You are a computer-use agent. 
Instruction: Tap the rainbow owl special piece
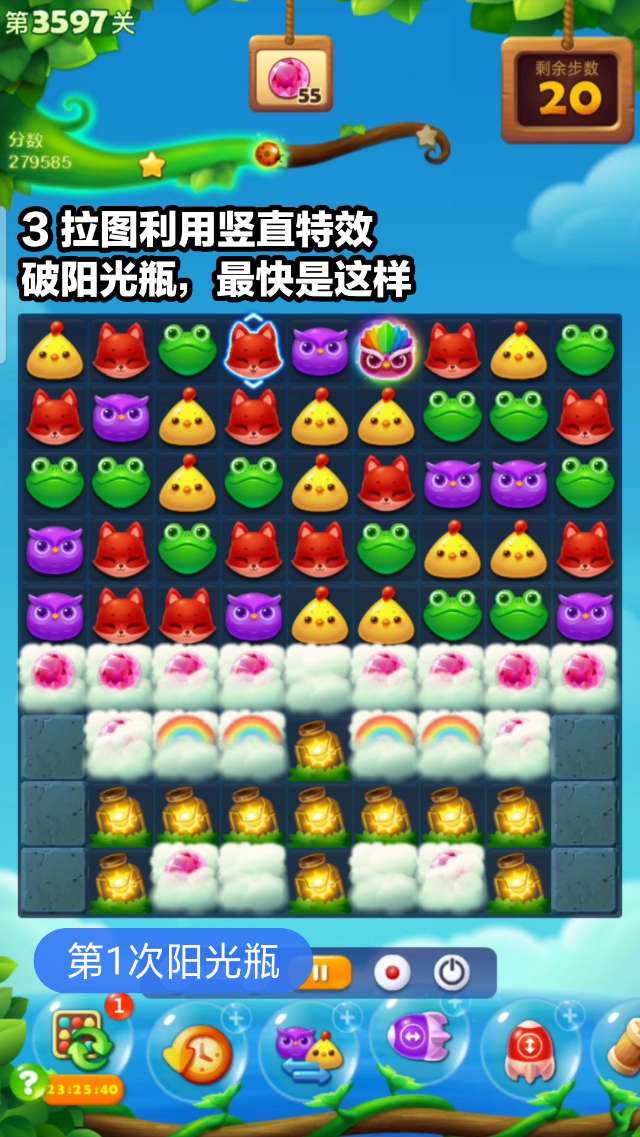(385, 351)
